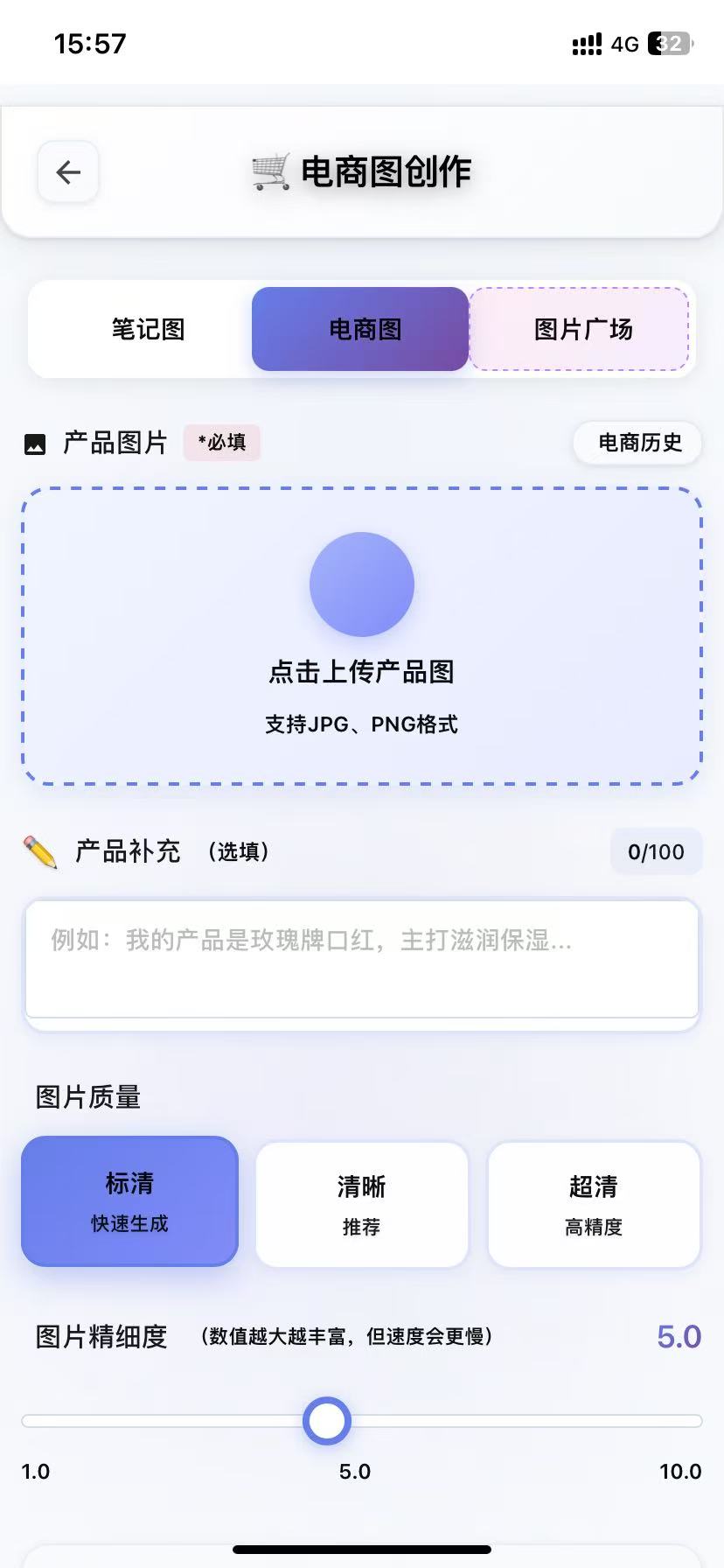Choose 超清 high precision quality
This screenshot has height=1568, width=724.
(x=594, y=1204)
